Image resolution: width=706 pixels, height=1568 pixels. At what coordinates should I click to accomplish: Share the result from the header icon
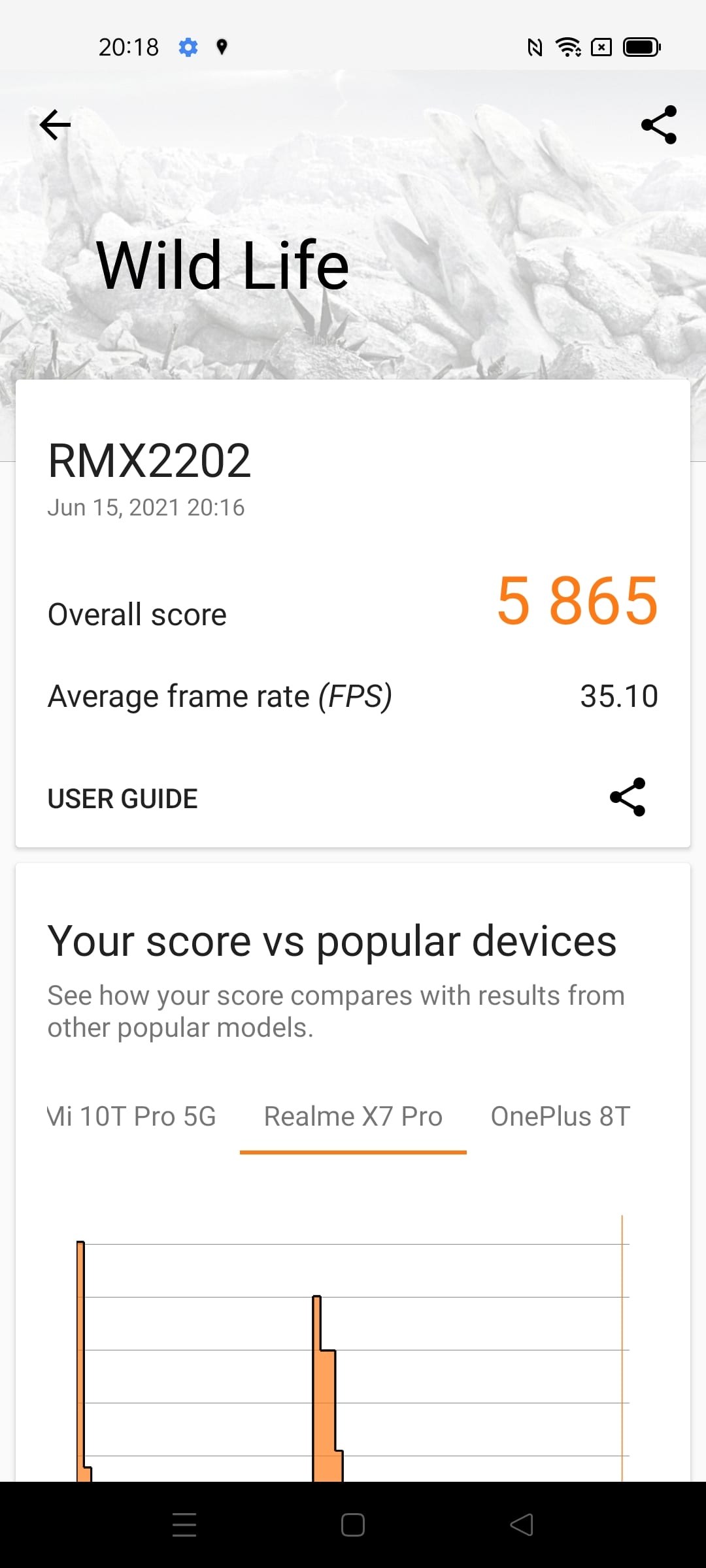click(659, 125)
